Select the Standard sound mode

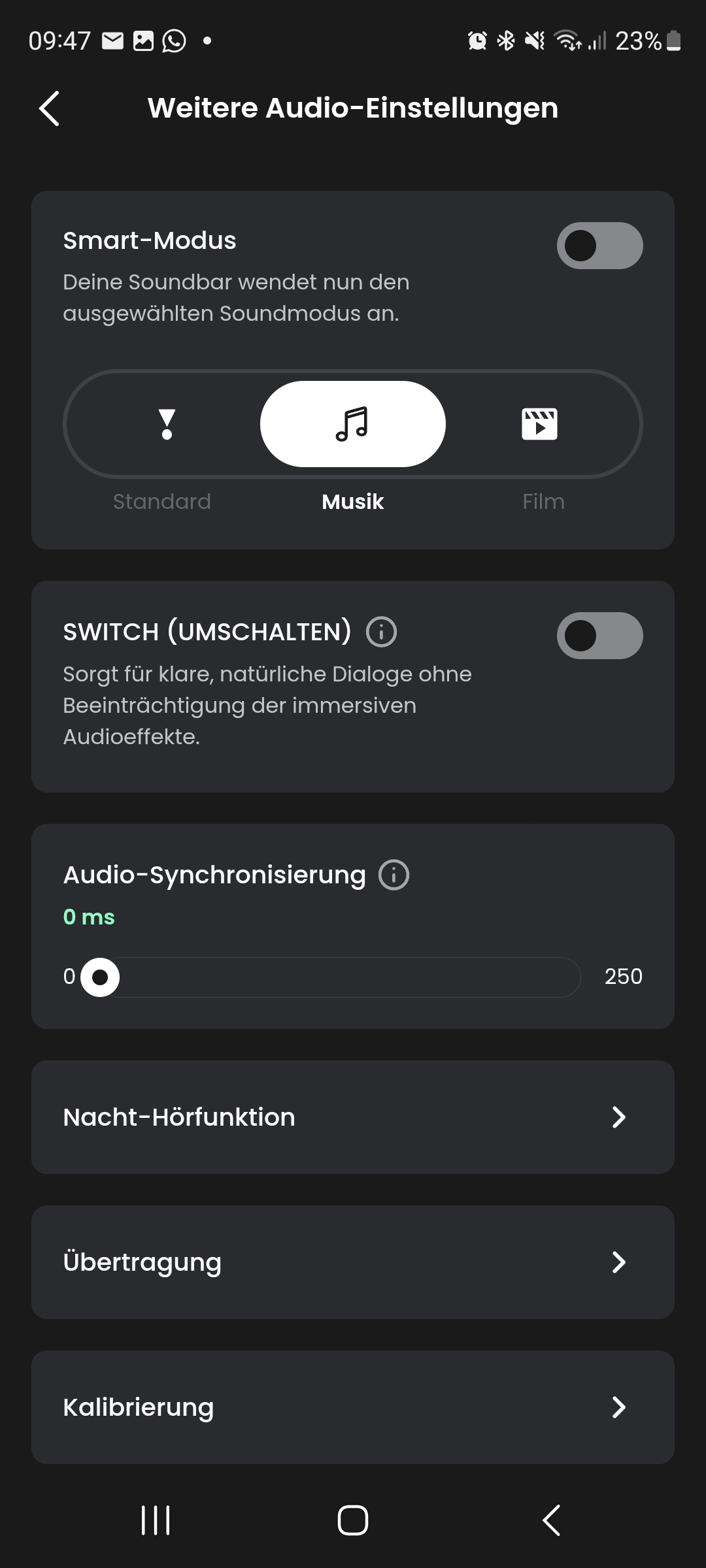pos(167,425)
